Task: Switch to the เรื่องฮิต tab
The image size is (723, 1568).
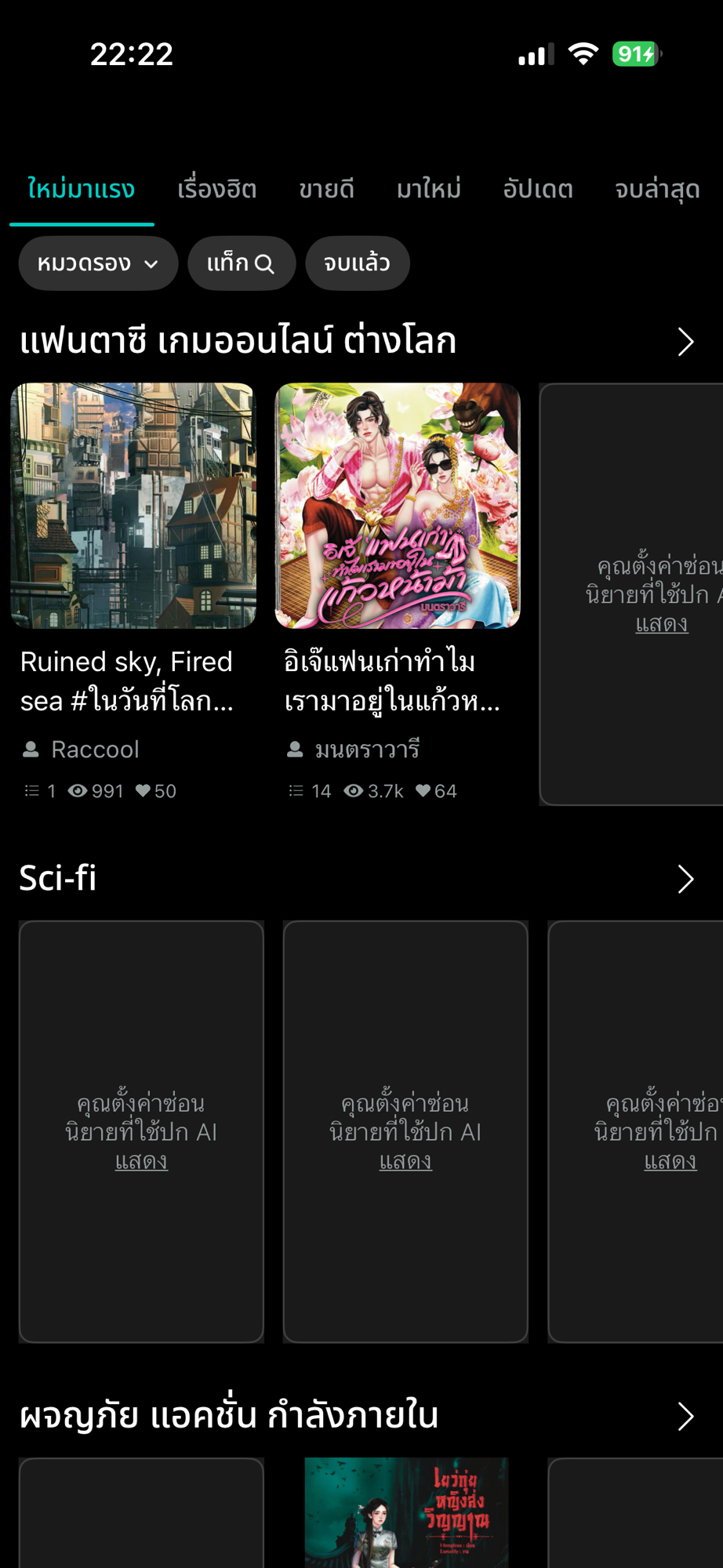Action: click(217, 190)
